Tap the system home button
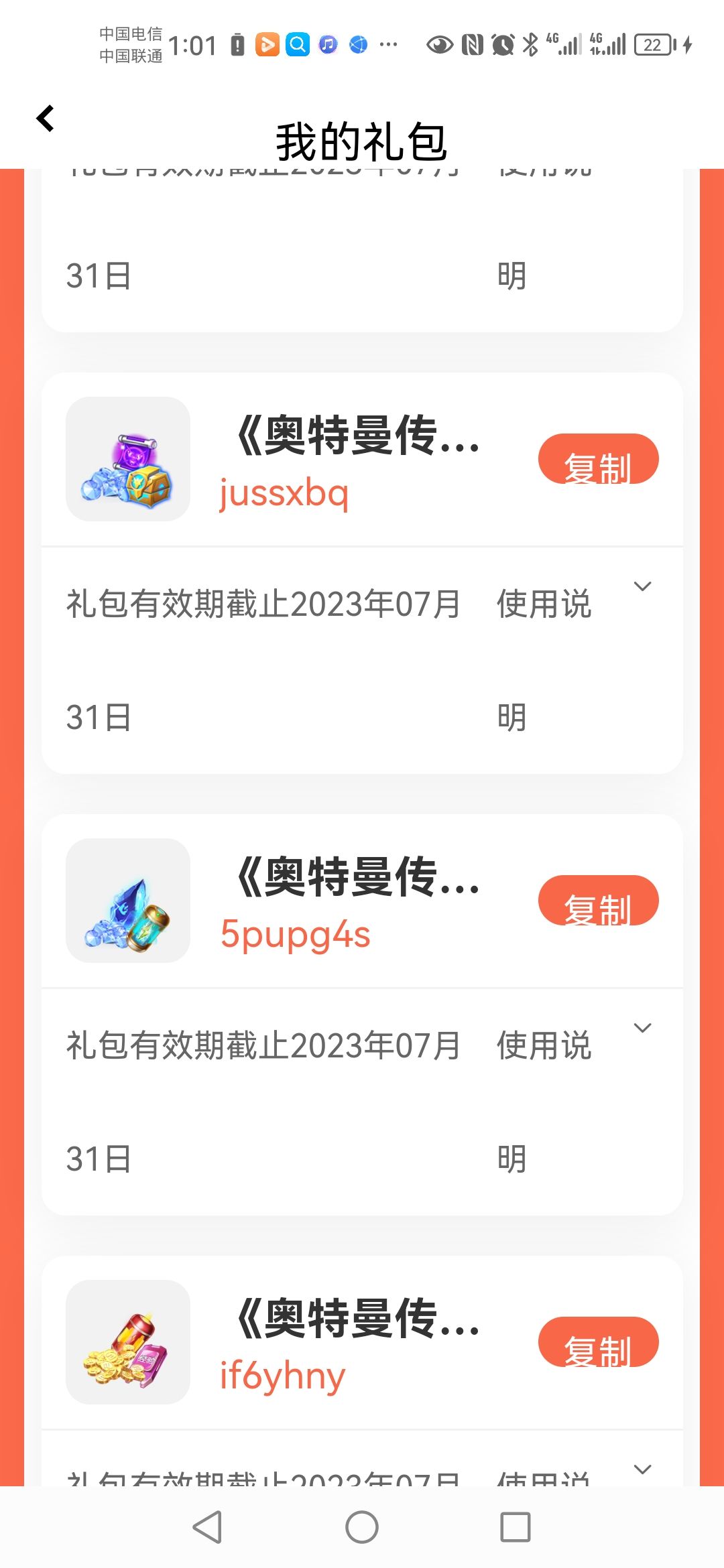Screen dimensions: 724x1568 point(362,1528)
